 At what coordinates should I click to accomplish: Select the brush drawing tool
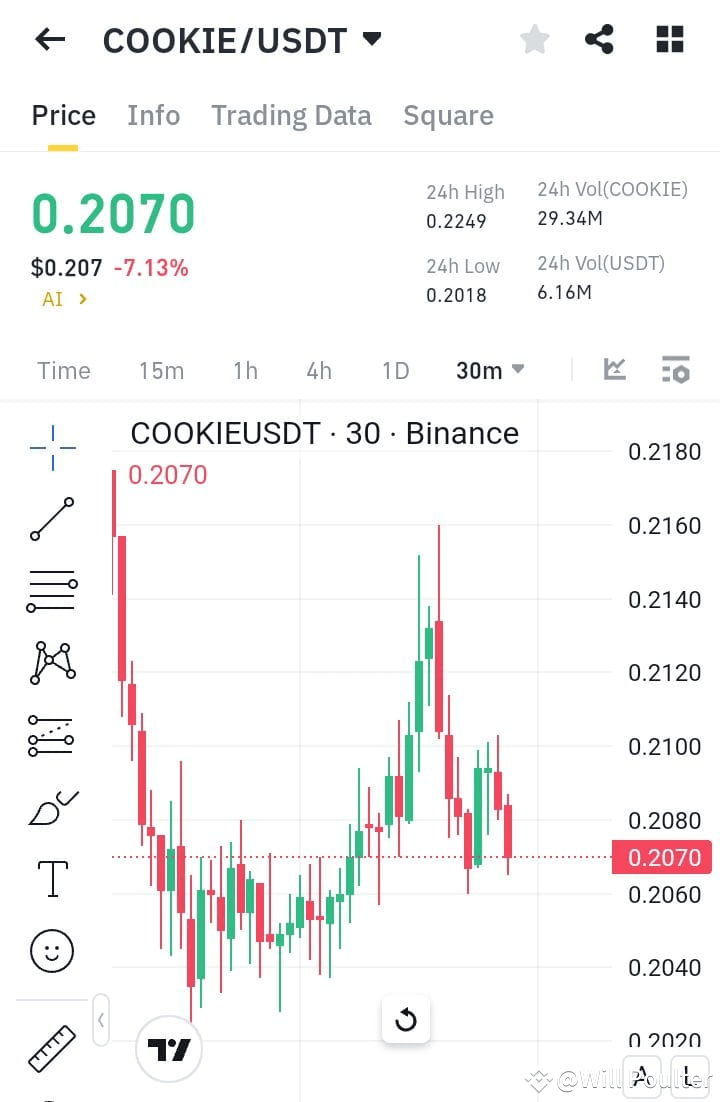[x=52, y=806]
